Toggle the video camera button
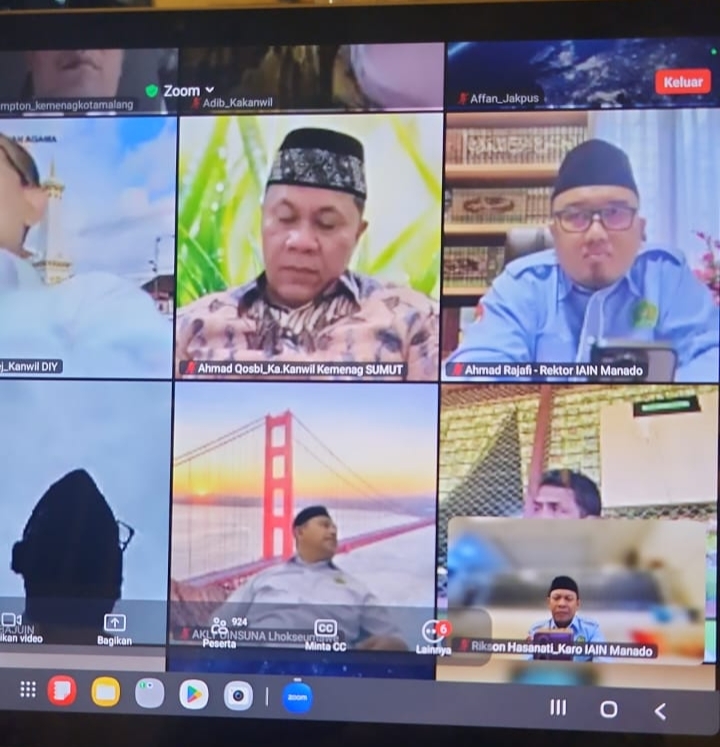This screenshot has width=720, height=747. (x=12, y=626)
